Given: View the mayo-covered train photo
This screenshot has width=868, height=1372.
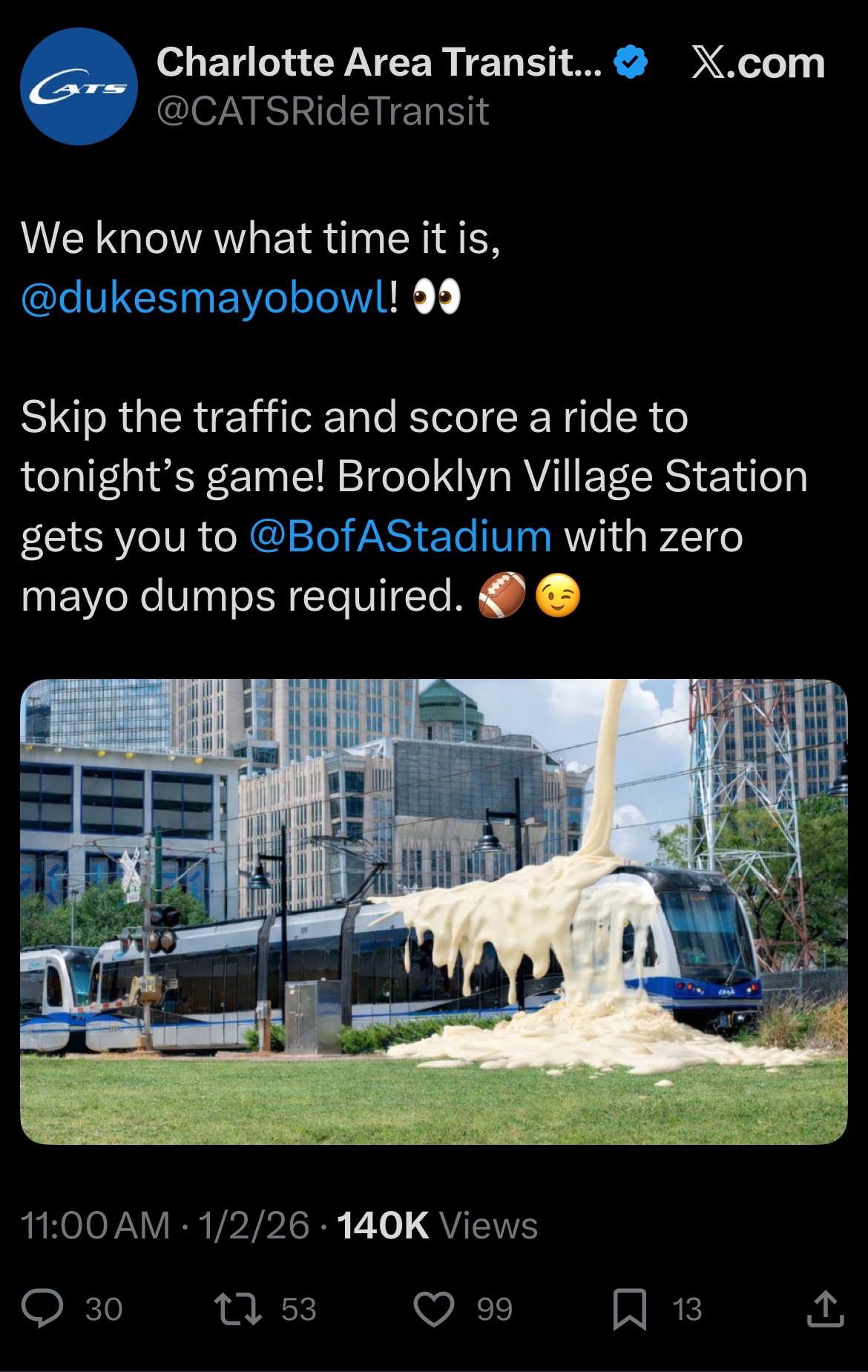Looking at the screenshot, I should pos(433,912).
